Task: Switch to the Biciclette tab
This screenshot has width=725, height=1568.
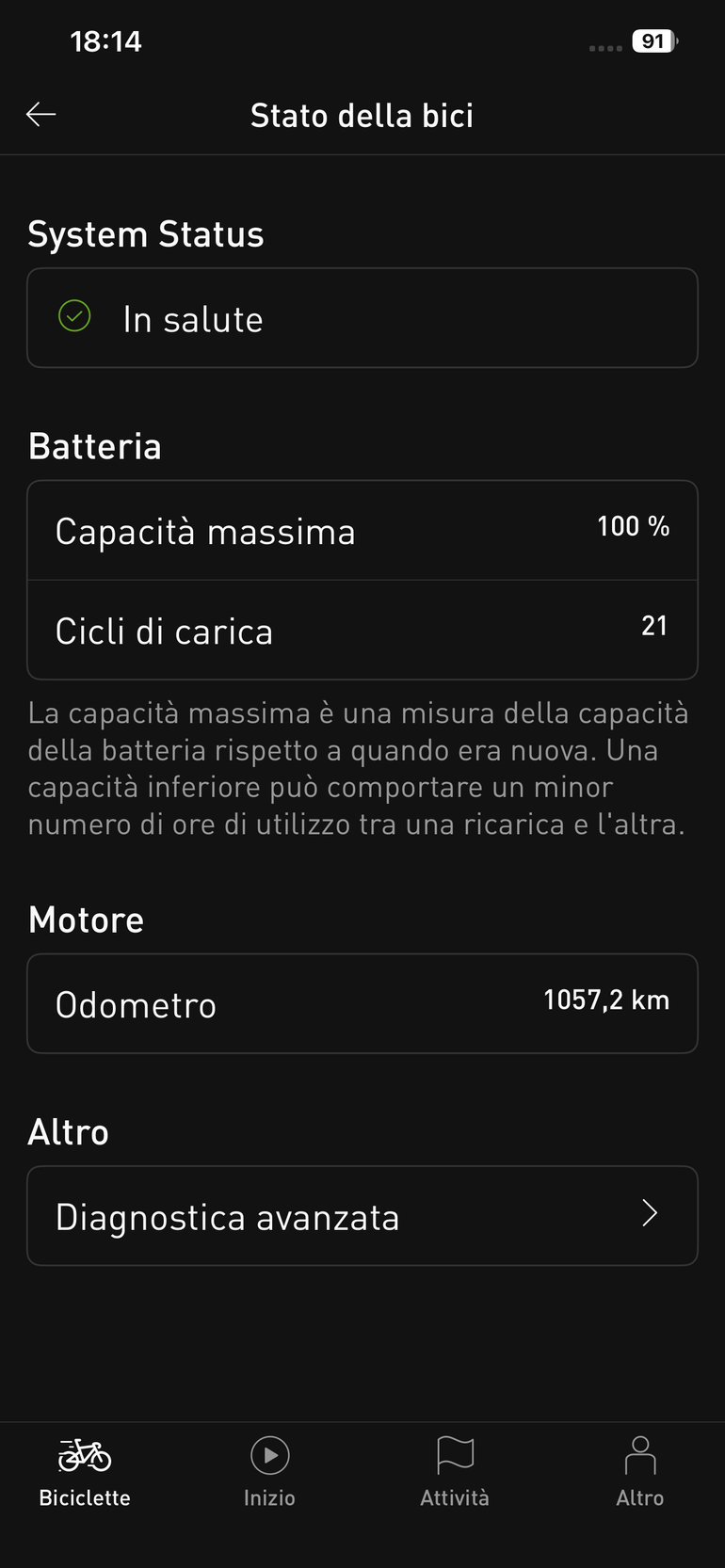Action: (x=85, y=1472)
